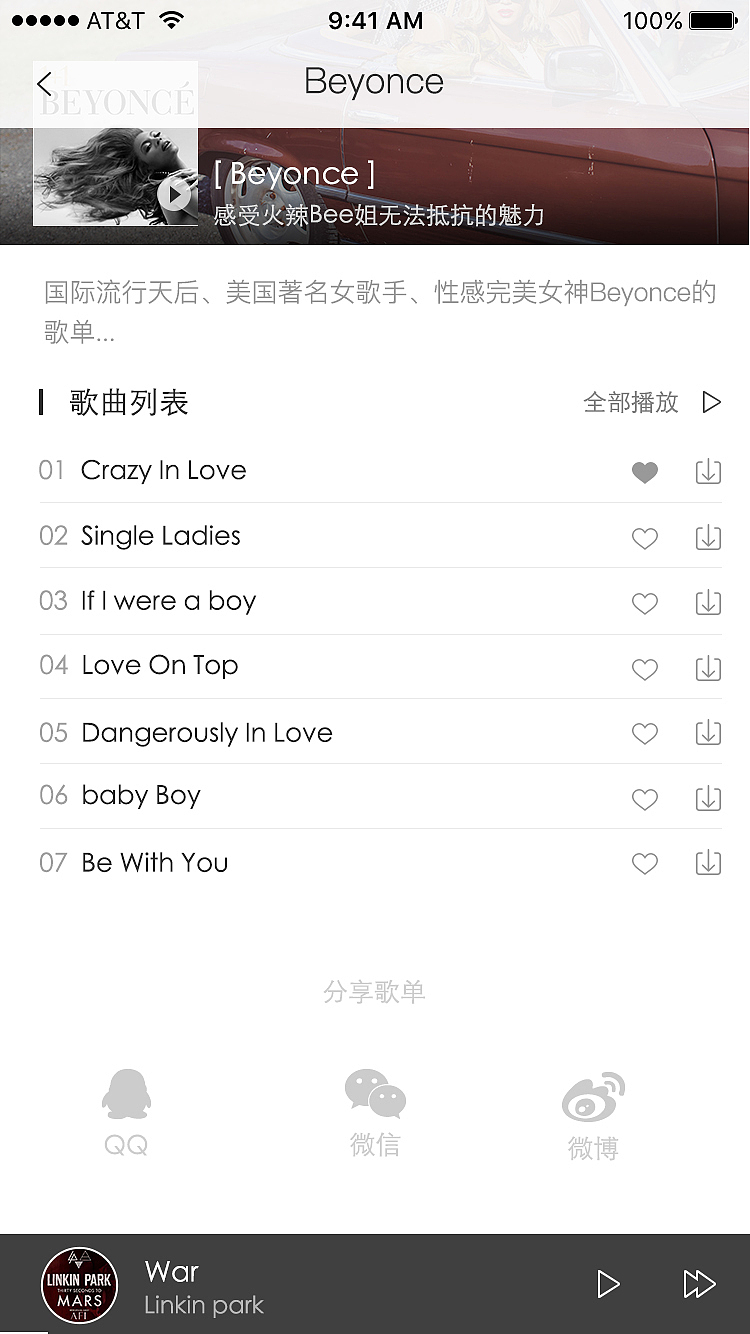Download Crazy In Love
750x1334 pixels.
click(708, 472)
